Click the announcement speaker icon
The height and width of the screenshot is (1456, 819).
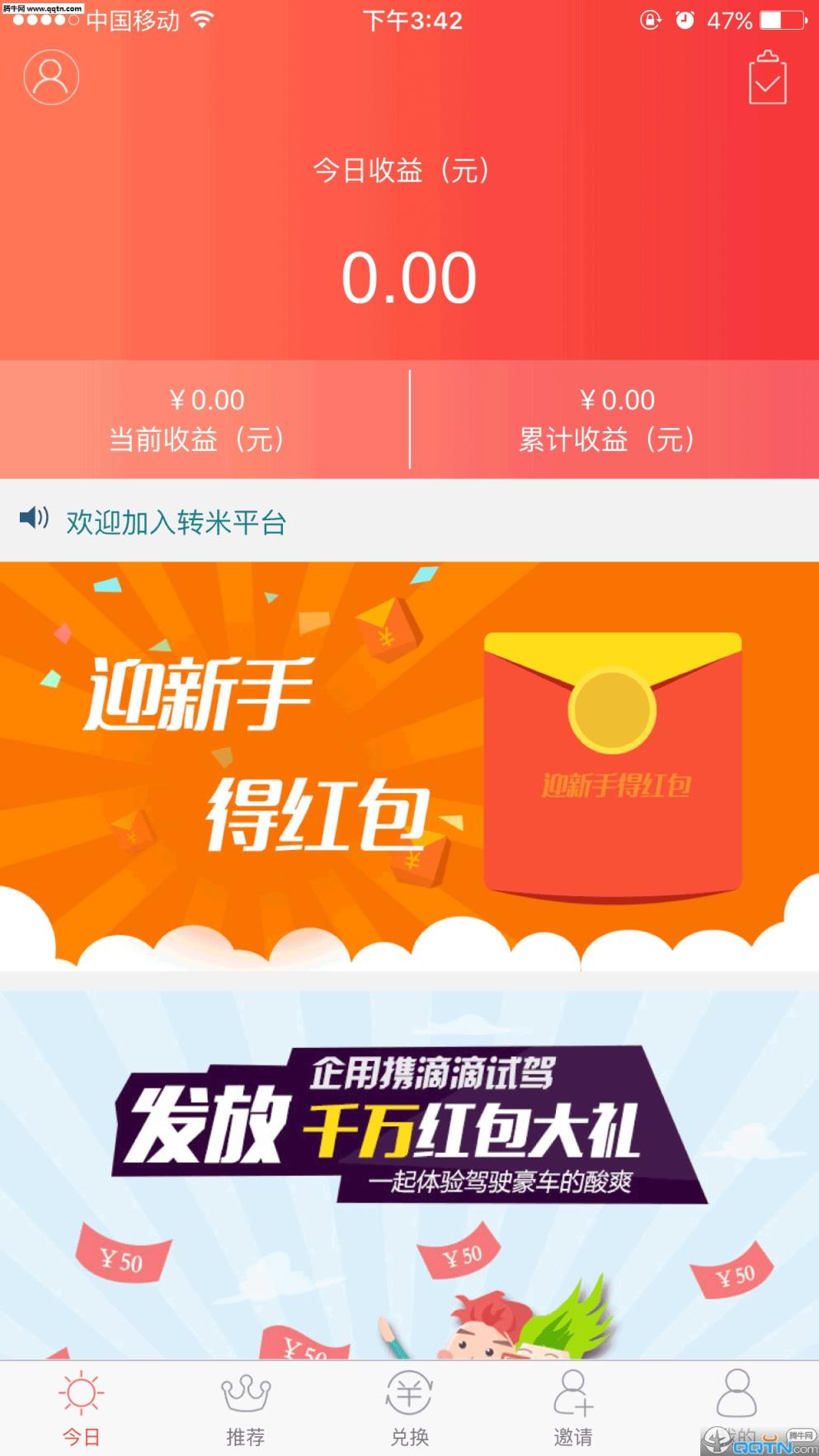coord(32,519)
